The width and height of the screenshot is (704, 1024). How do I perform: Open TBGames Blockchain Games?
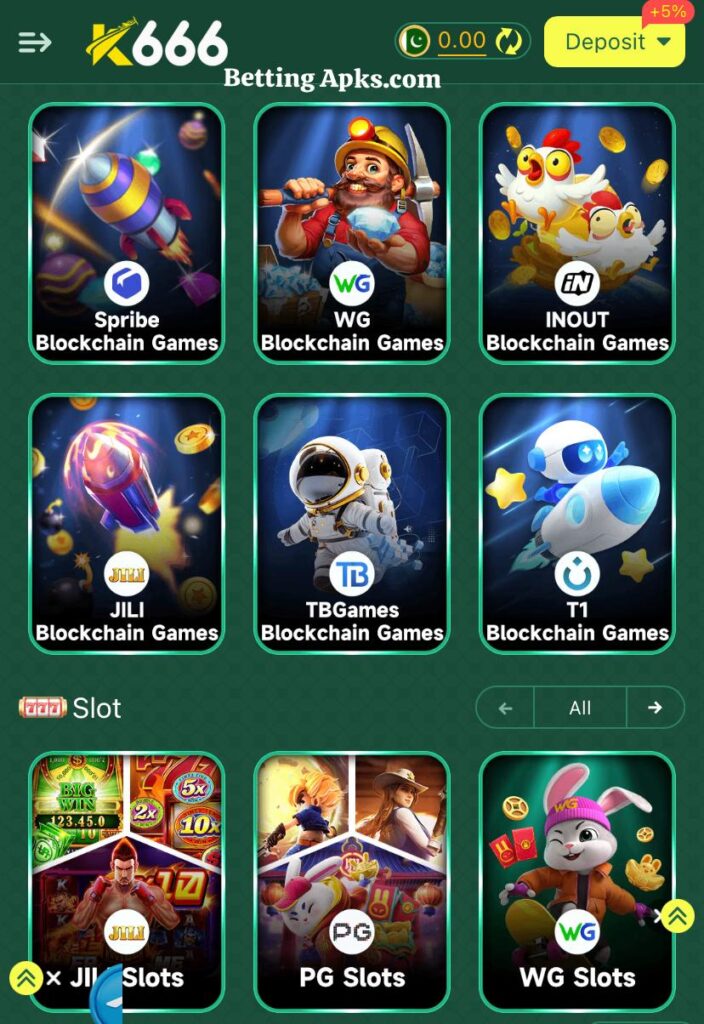(352, 522)
